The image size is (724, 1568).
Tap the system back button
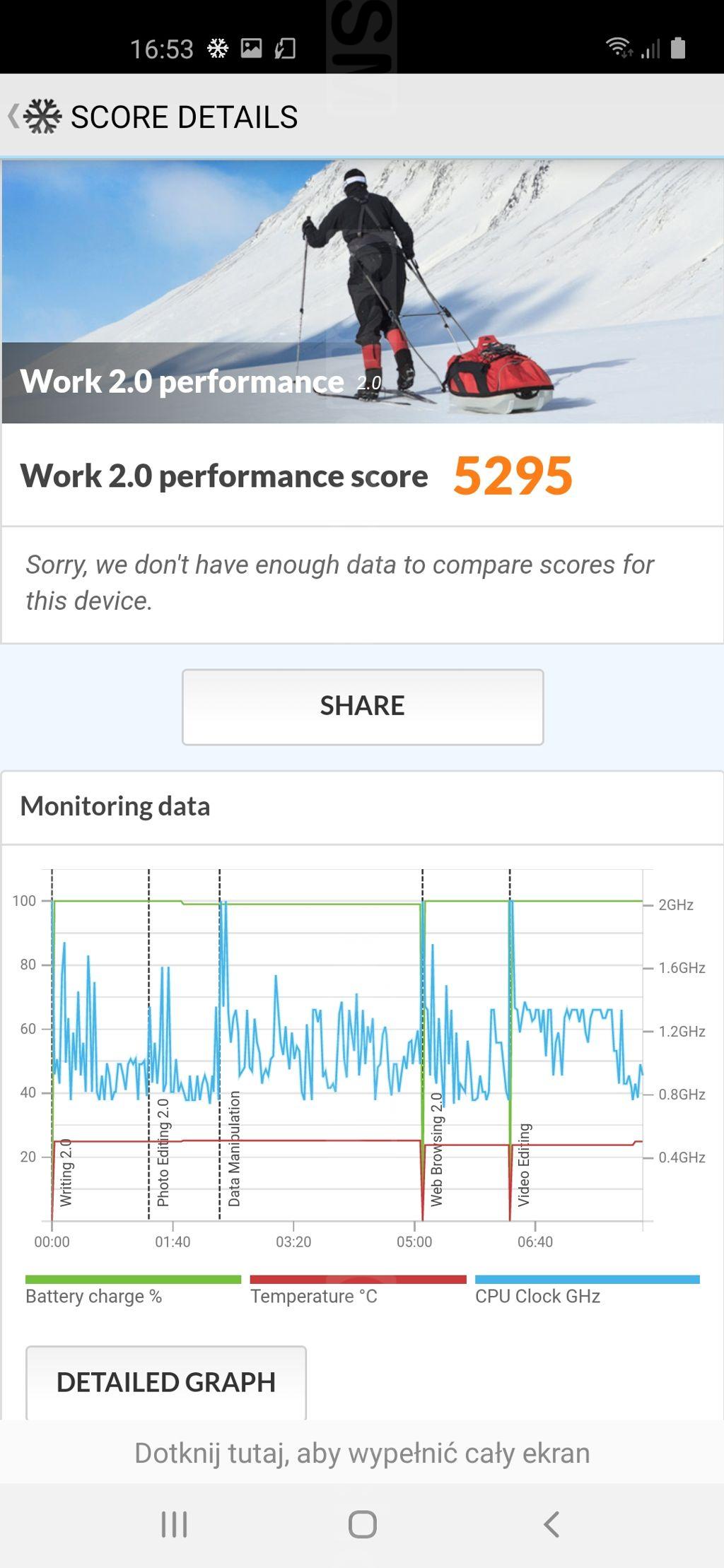(551, 1524)
